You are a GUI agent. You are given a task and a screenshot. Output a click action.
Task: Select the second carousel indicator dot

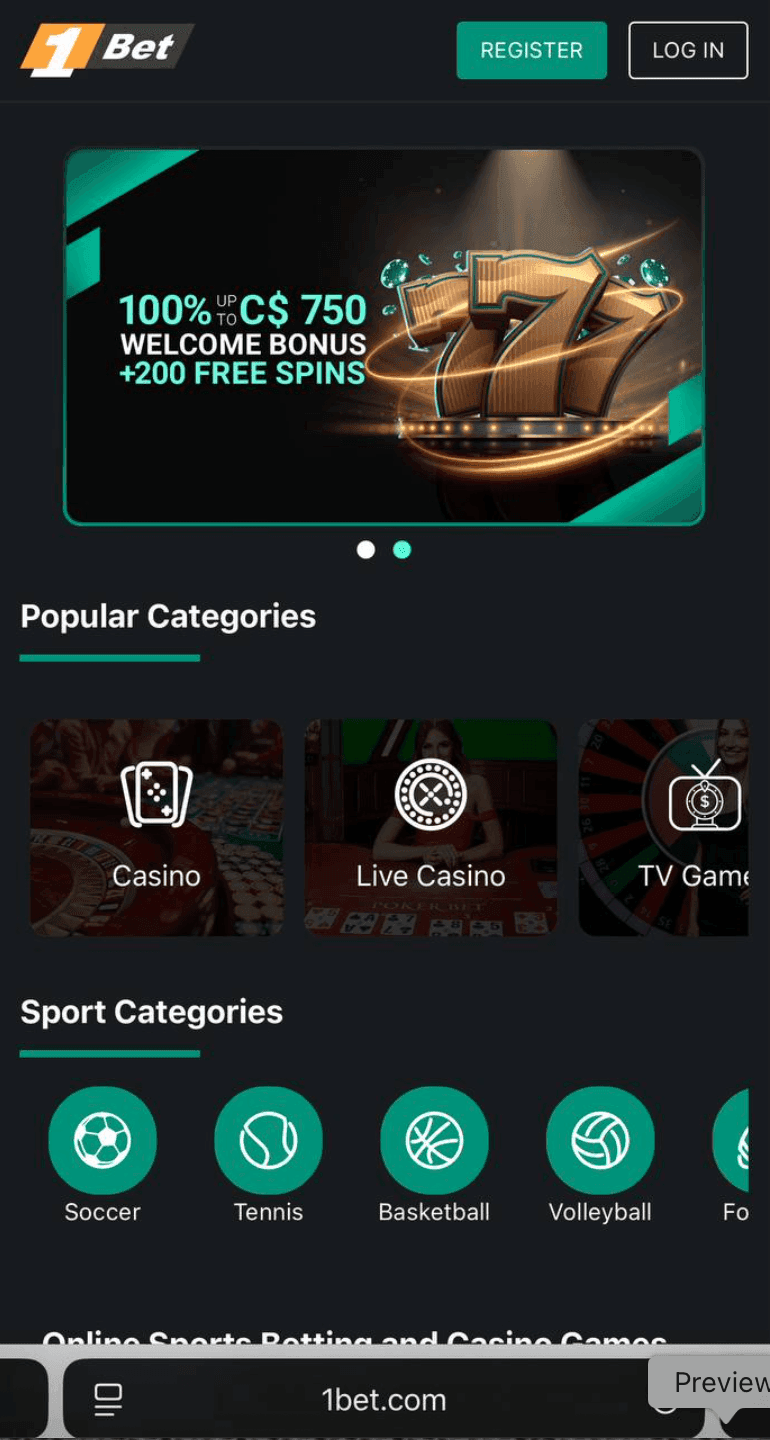point(402,549)
